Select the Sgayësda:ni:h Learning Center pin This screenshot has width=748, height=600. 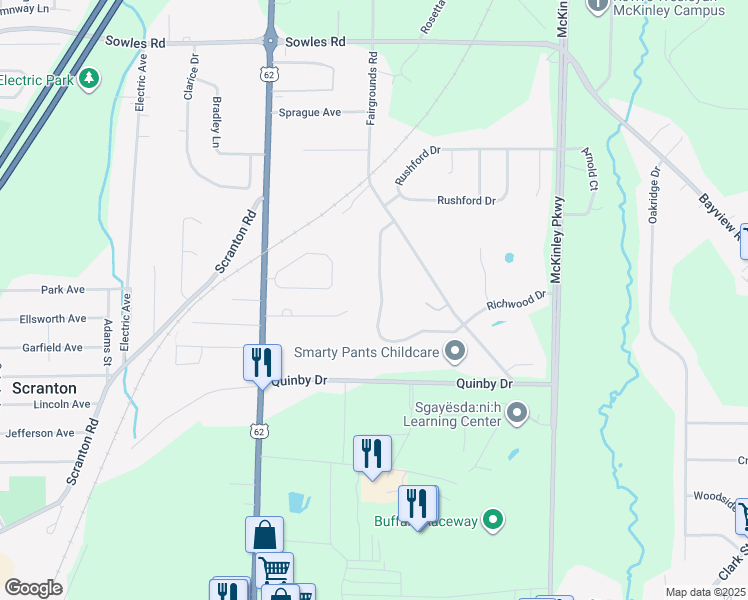[517, 412]
